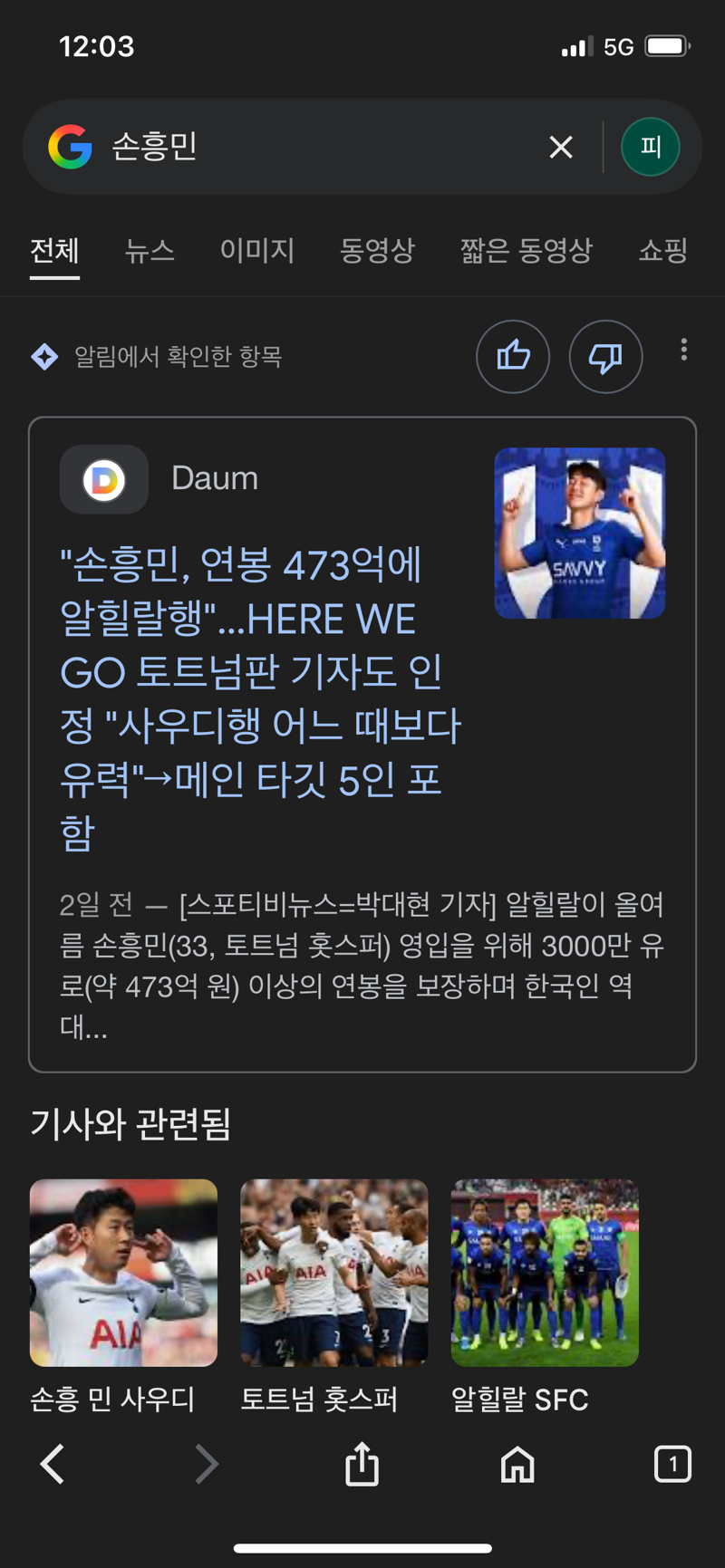The width and height of the screenshot is (725, 1568).
Task: Open the 피 account profile avatar
Action: (x=650, y=147)
